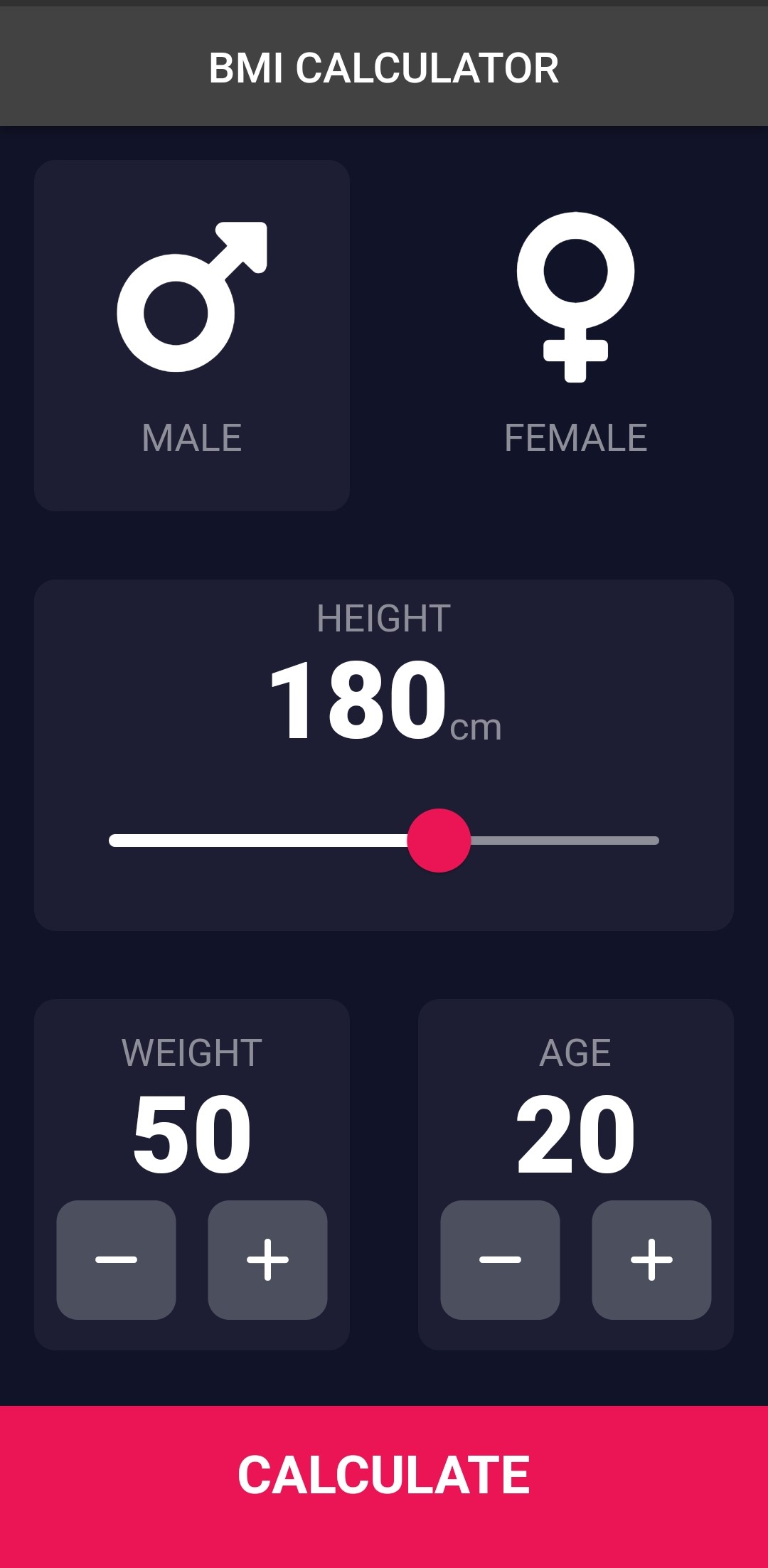The width and height of the screenshot is (768, 1568).
Task: Move the height slider handle
Action: click(x=437, y=841)
